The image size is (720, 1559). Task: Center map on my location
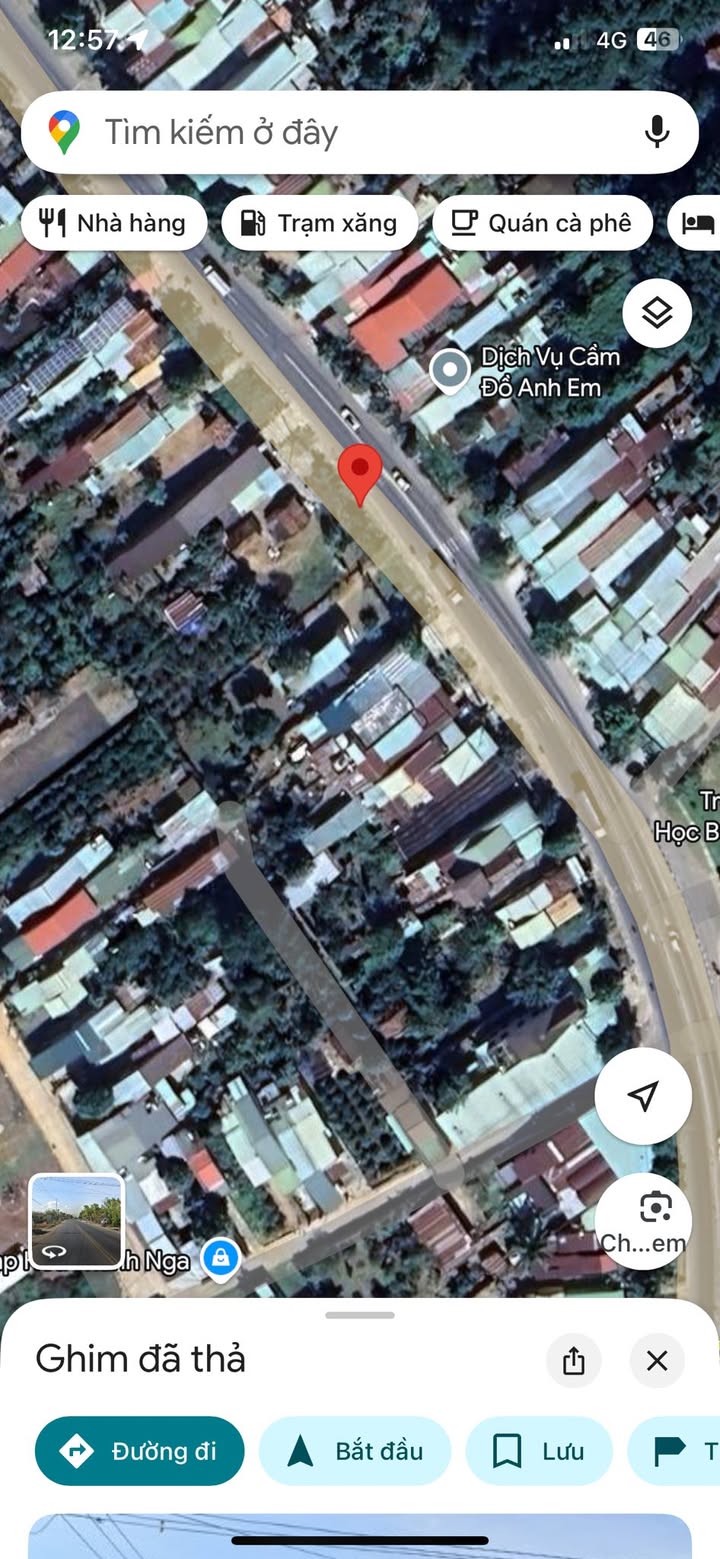coord(643,1096)
